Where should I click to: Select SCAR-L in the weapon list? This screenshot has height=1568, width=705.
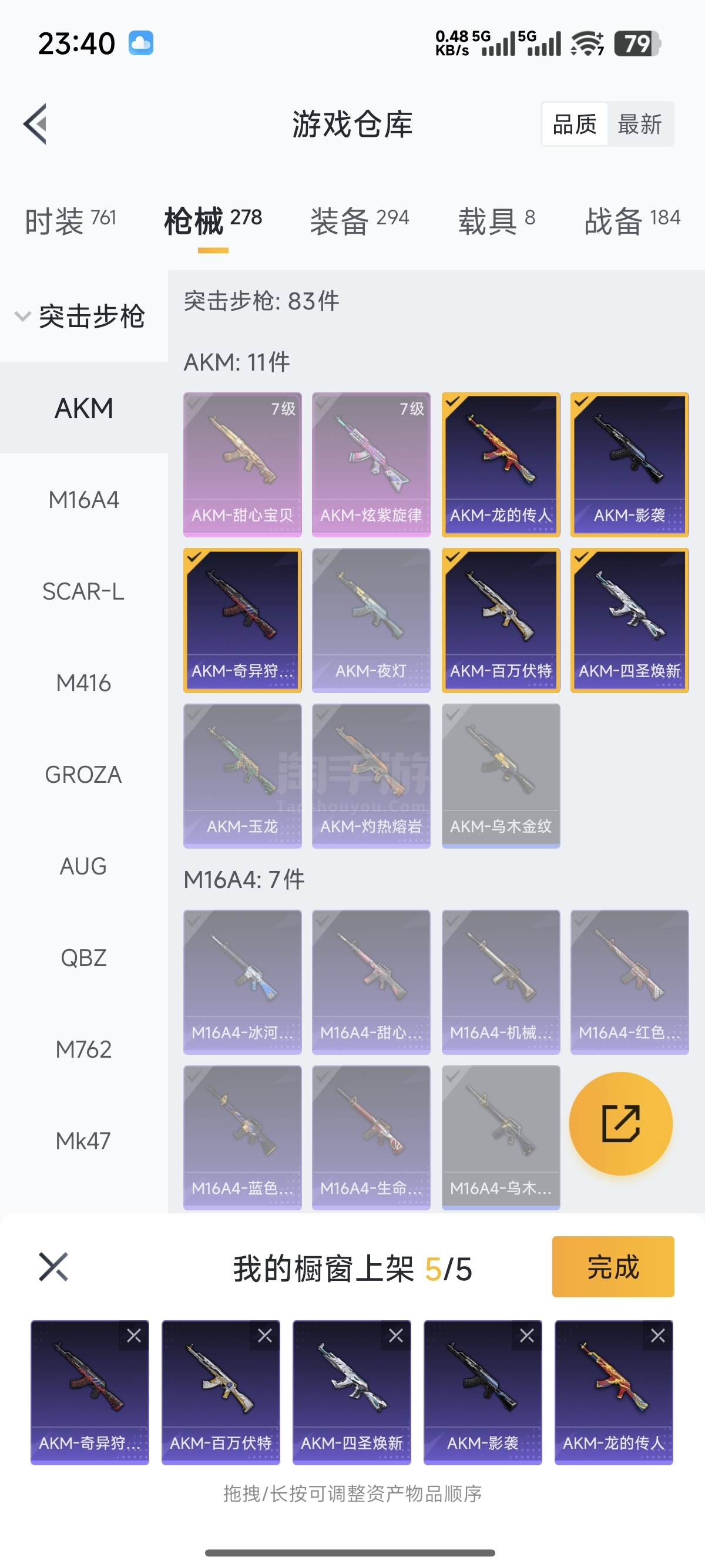tap(83, 591)
